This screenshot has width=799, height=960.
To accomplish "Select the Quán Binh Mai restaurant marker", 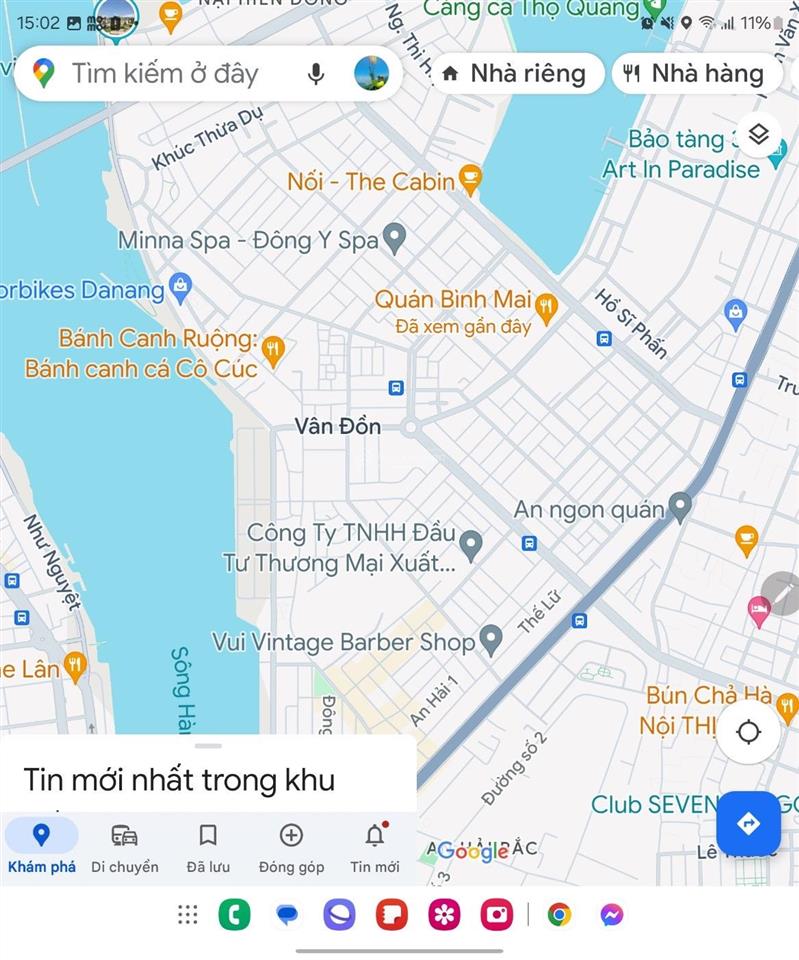I will [x=543, y=299].
